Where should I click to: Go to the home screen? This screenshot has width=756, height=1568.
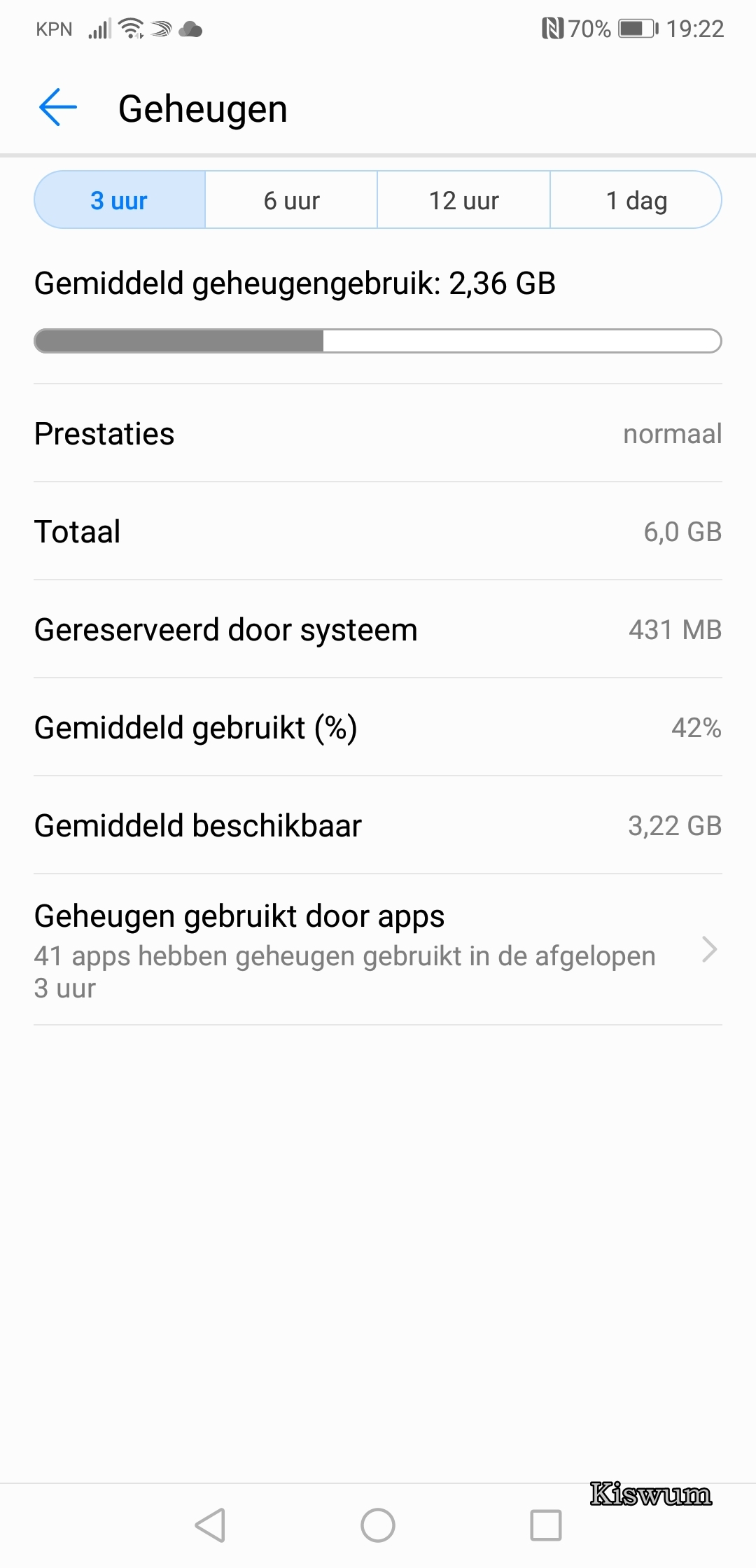378,1525
